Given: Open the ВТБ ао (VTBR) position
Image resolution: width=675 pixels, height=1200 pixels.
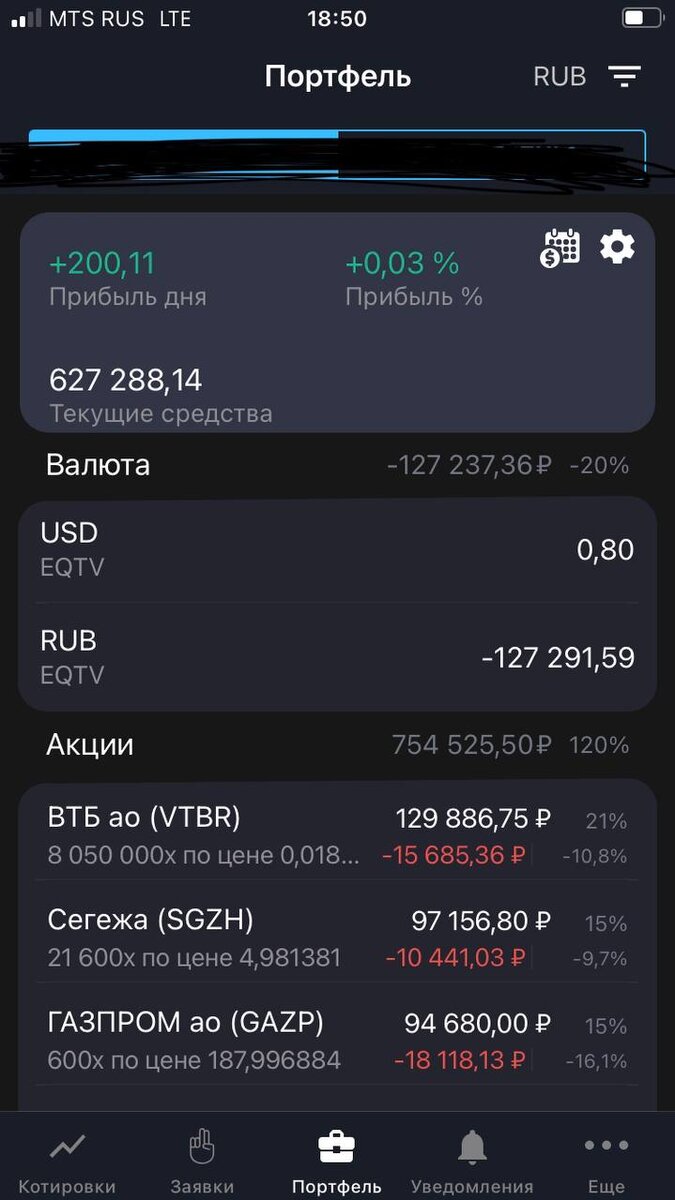Looking at the screenshot, I should click(338, 834).
